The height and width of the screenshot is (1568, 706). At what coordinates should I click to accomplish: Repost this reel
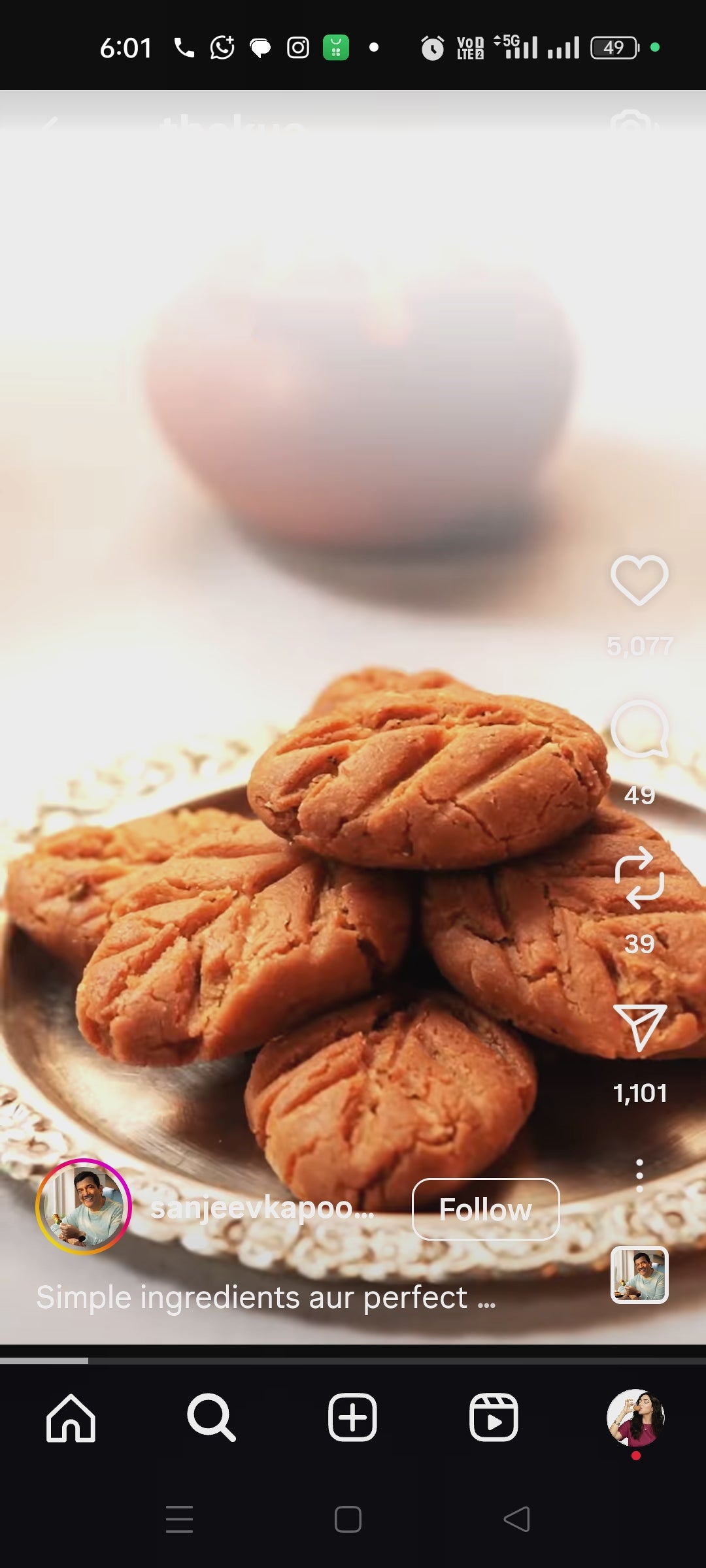click(x=639, y=877)
